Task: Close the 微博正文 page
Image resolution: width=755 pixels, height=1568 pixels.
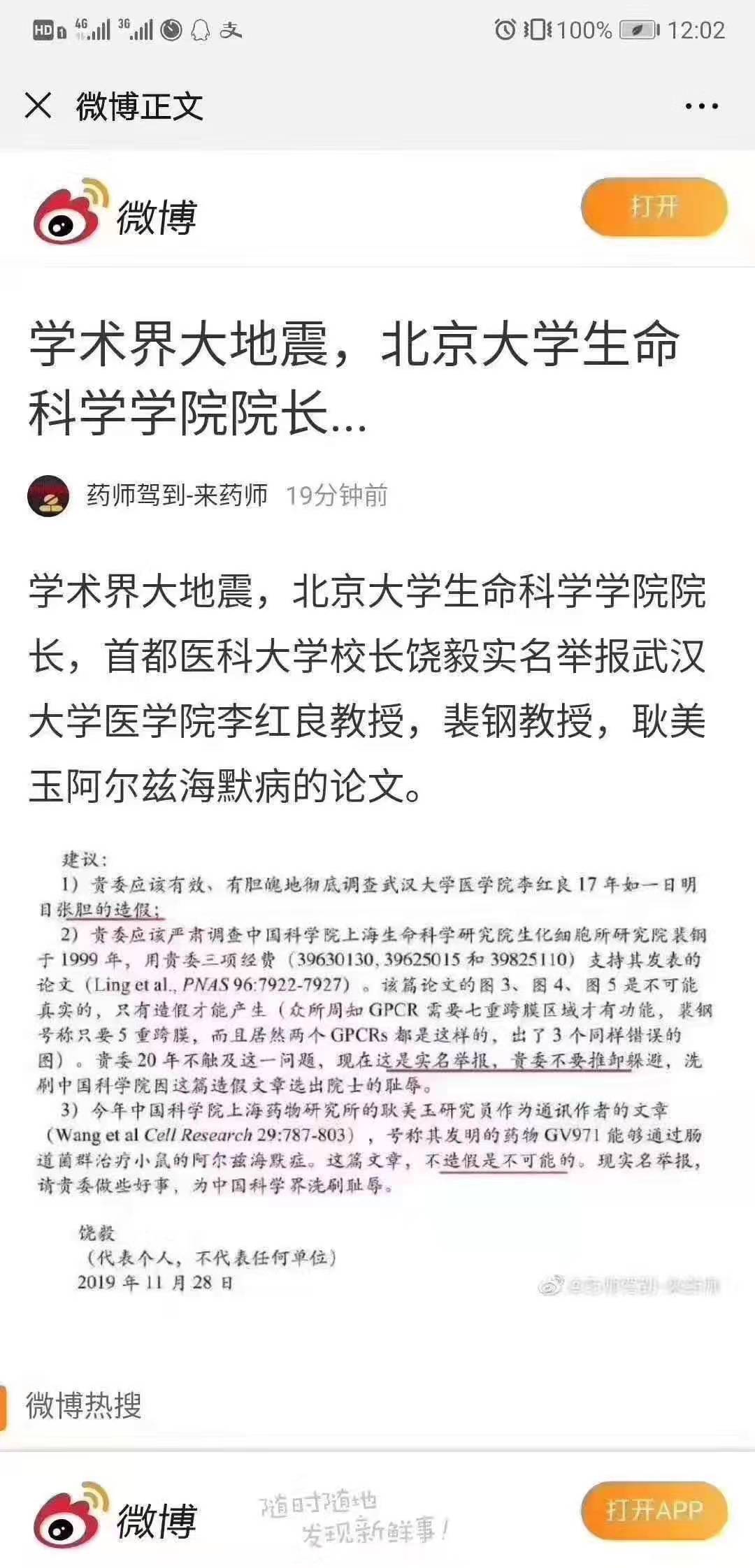Action: click(x=38, y=106)
